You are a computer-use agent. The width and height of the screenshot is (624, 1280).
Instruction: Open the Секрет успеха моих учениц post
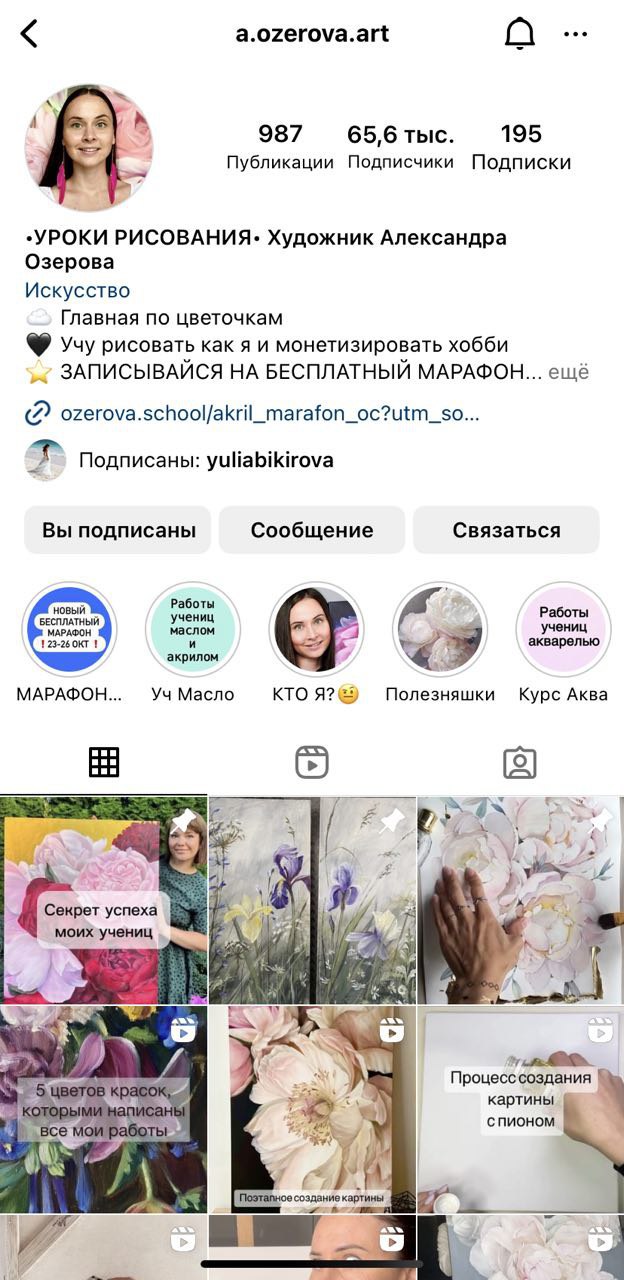click(103, 900)
